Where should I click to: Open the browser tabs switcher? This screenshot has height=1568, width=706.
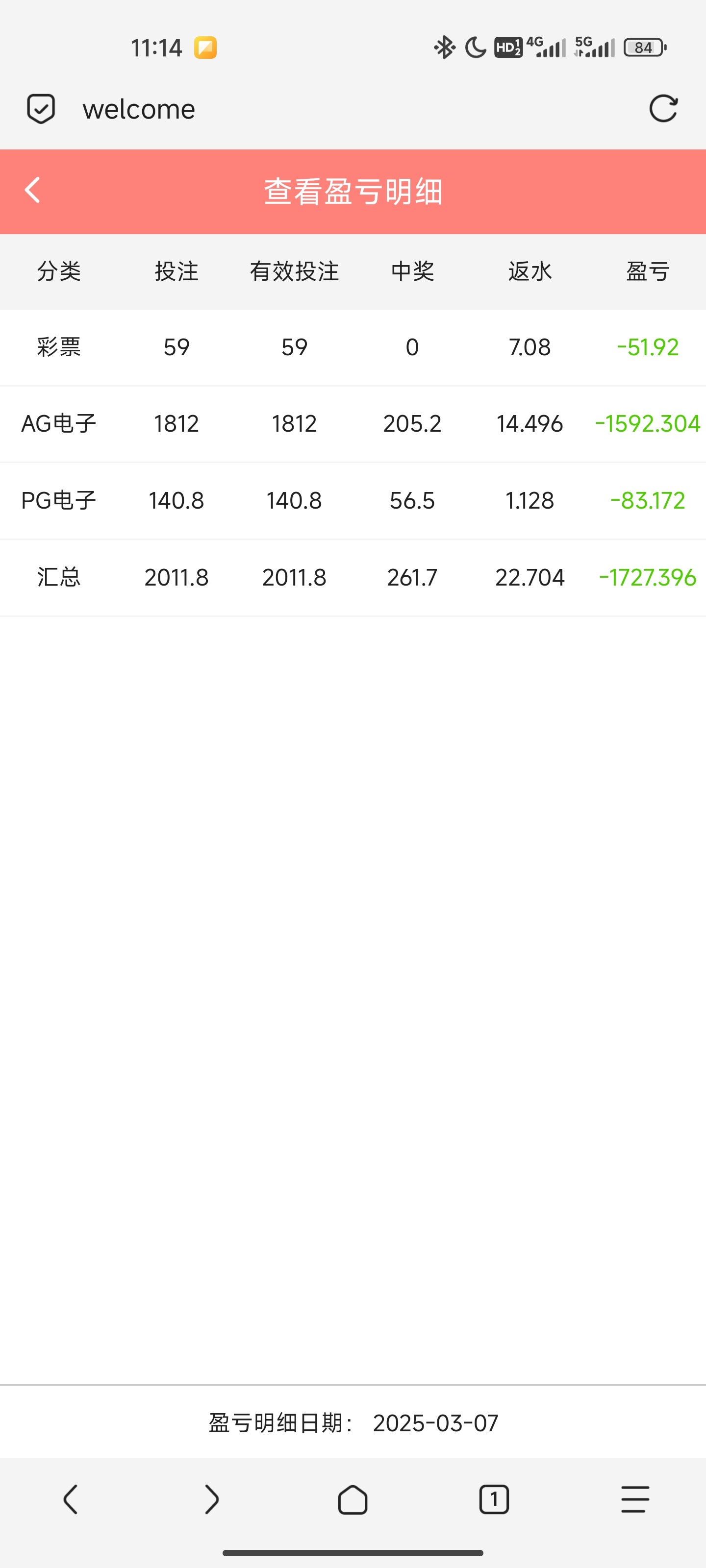tap(493, 1498)
